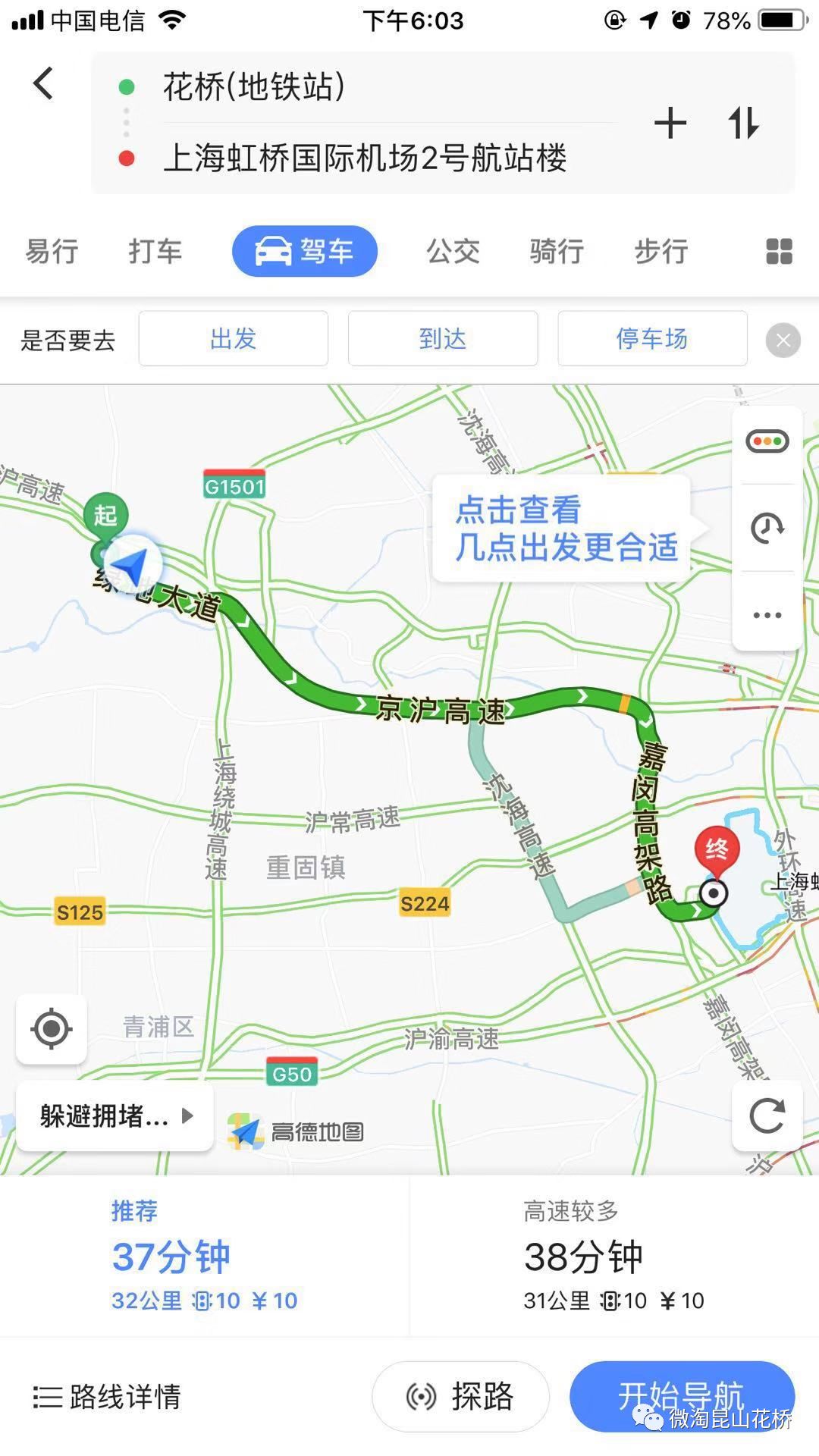
Task: Go back from route planning
Action: 43,83
